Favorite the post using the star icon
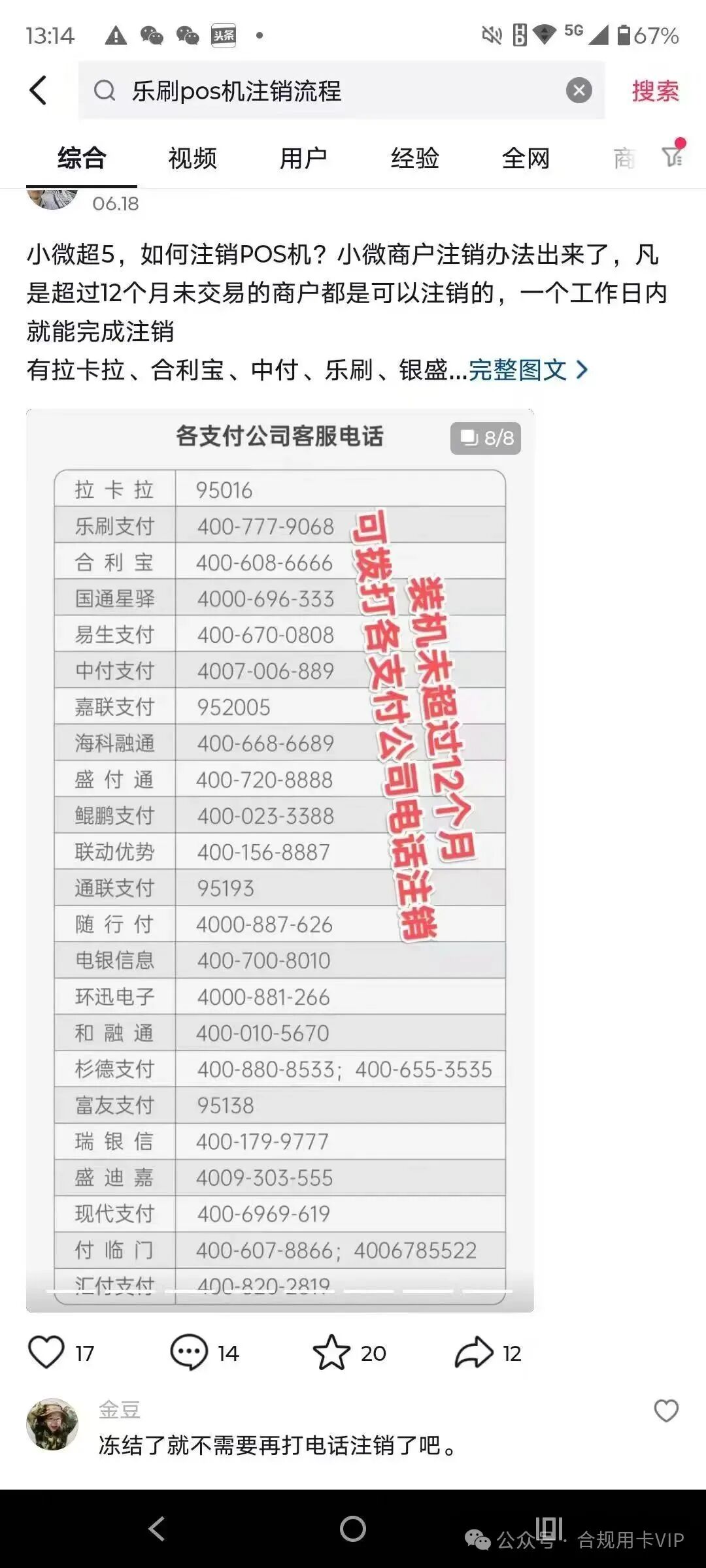This screenshot has height=1568, width=706. pos(331,1352)
